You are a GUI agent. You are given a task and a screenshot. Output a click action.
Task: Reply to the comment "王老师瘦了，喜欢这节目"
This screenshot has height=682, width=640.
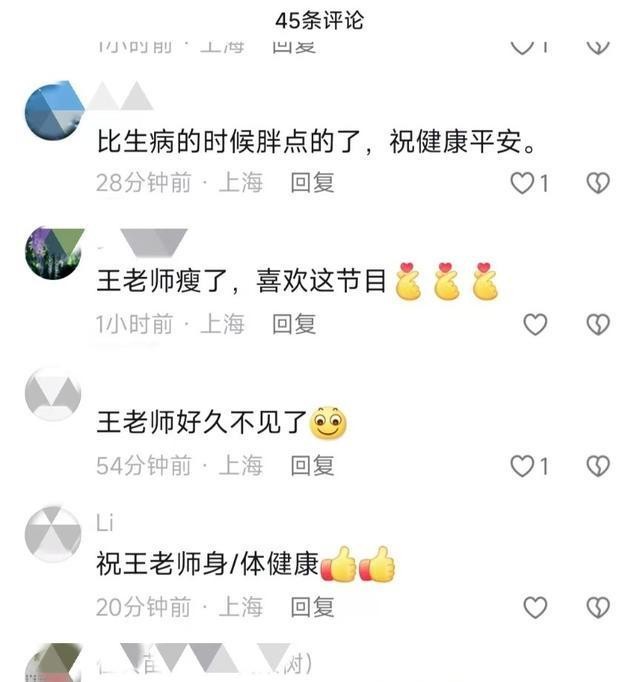[x=294, y=324]
